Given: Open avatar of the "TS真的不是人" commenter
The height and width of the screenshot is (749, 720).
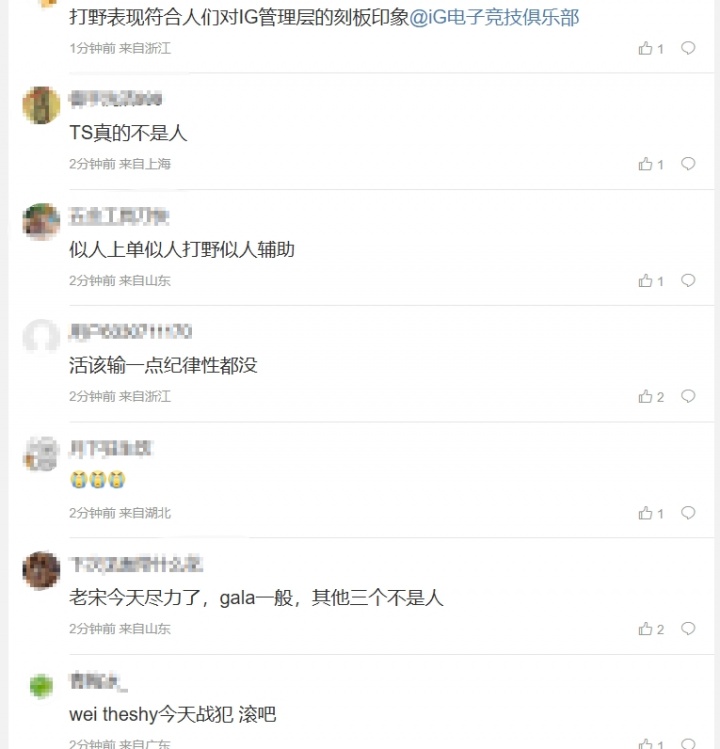Looking at the screenshot, I should click(x=41, y=105).
